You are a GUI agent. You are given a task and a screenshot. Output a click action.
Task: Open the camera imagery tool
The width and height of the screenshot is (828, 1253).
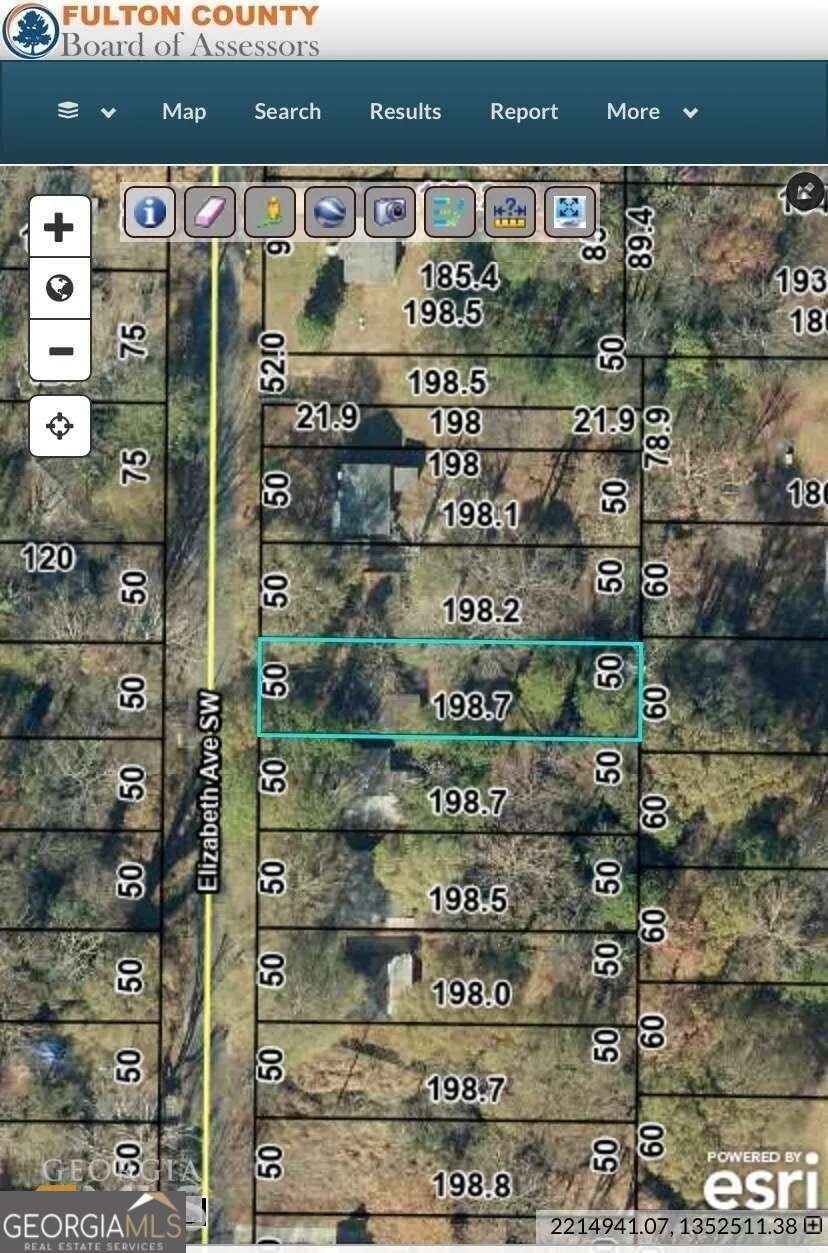pos(390,212)
